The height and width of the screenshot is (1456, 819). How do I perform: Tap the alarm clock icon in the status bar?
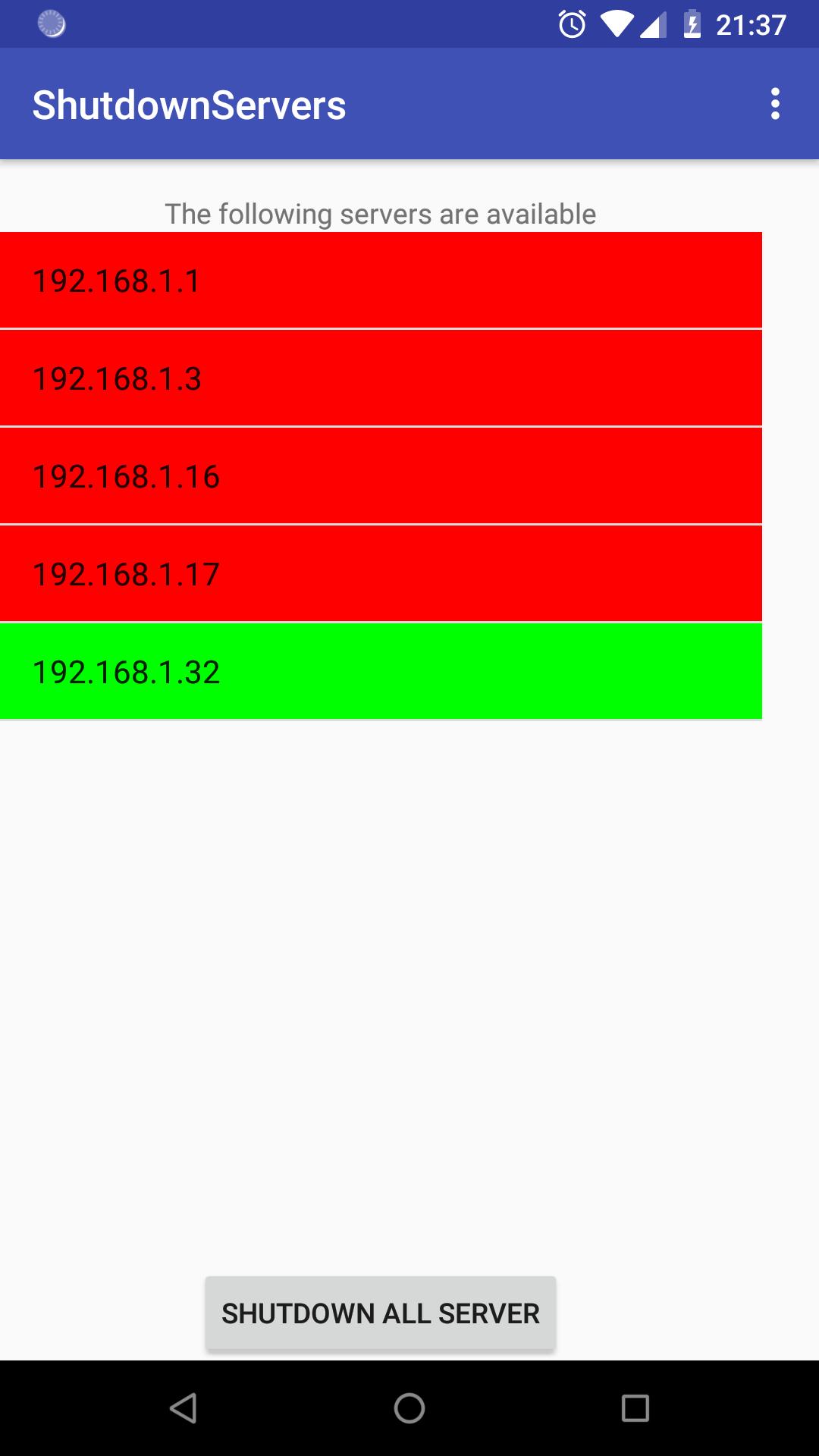(571, 24)
